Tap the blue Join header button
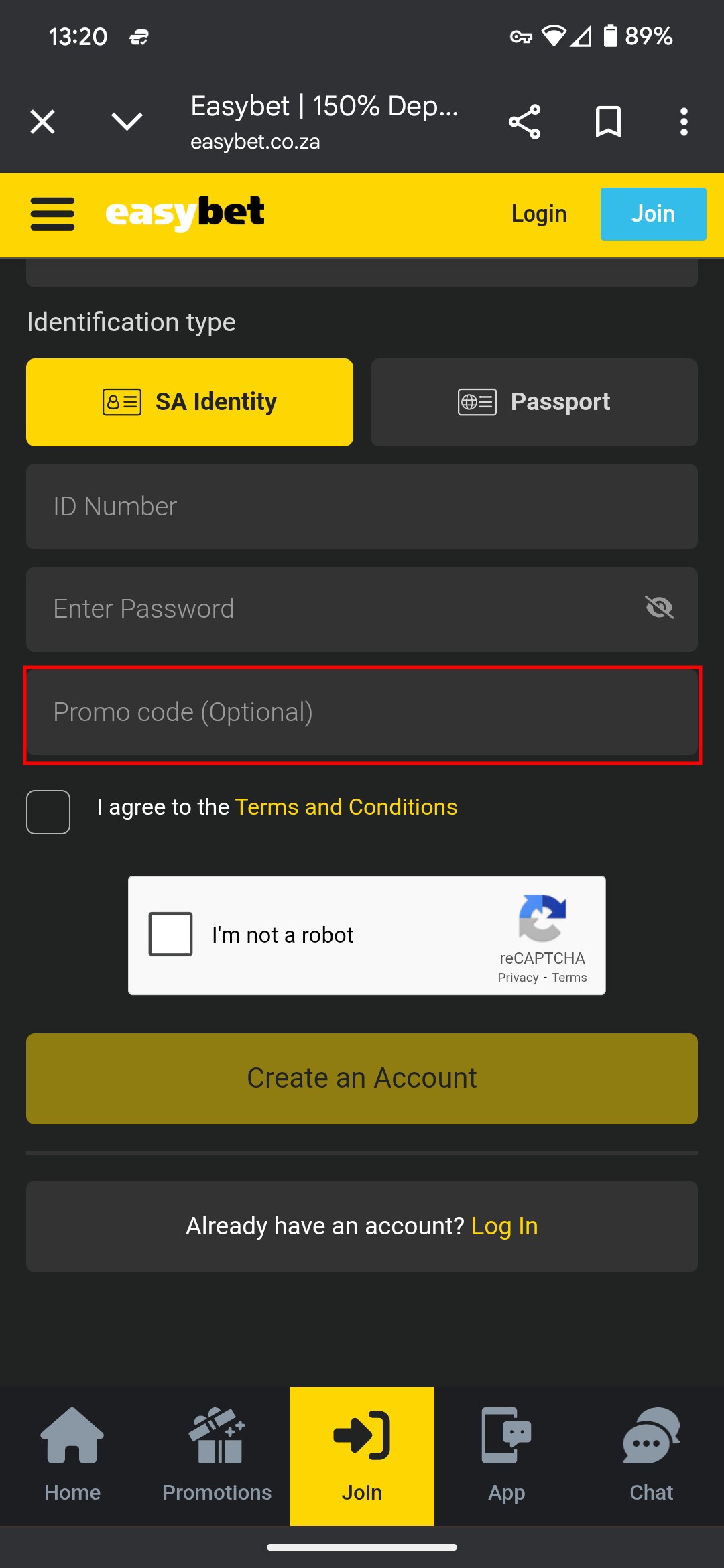724x1568 pixels. pos(653,214)
